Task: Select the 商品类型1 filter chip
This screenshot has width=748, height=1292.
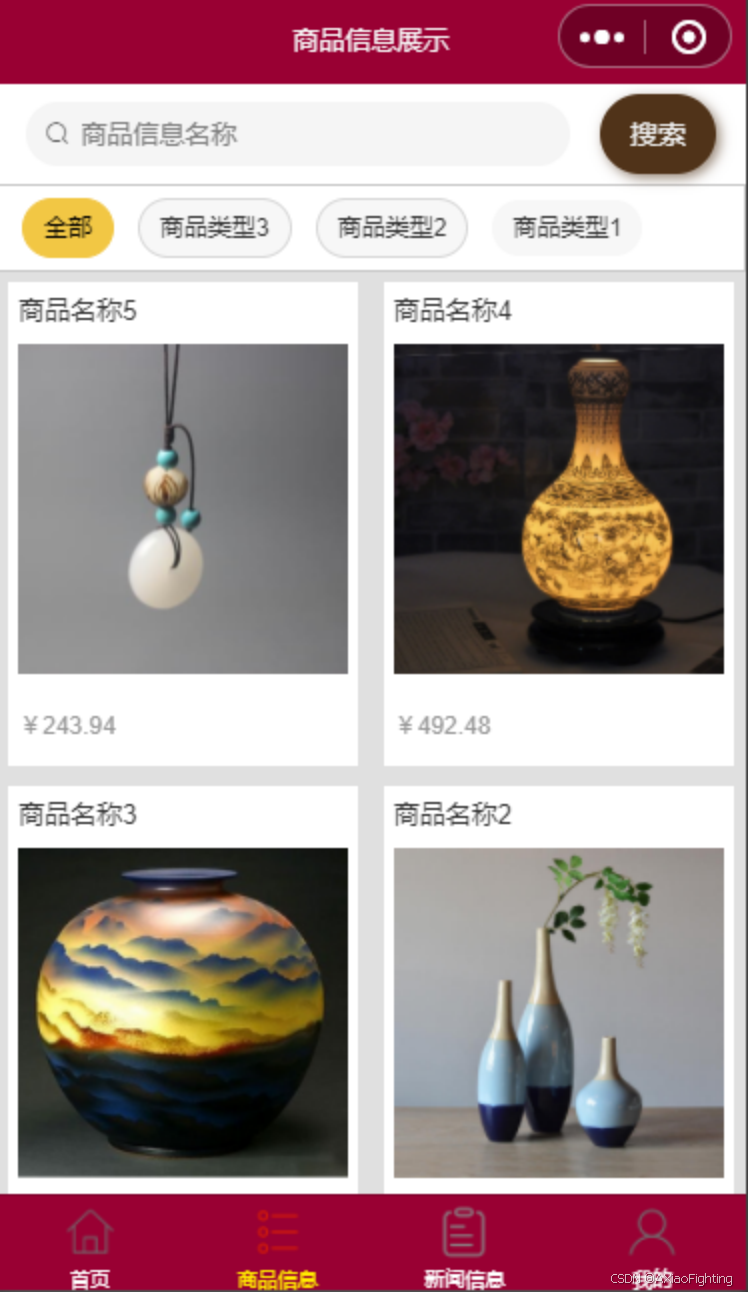Action: (x=566, y=228)
